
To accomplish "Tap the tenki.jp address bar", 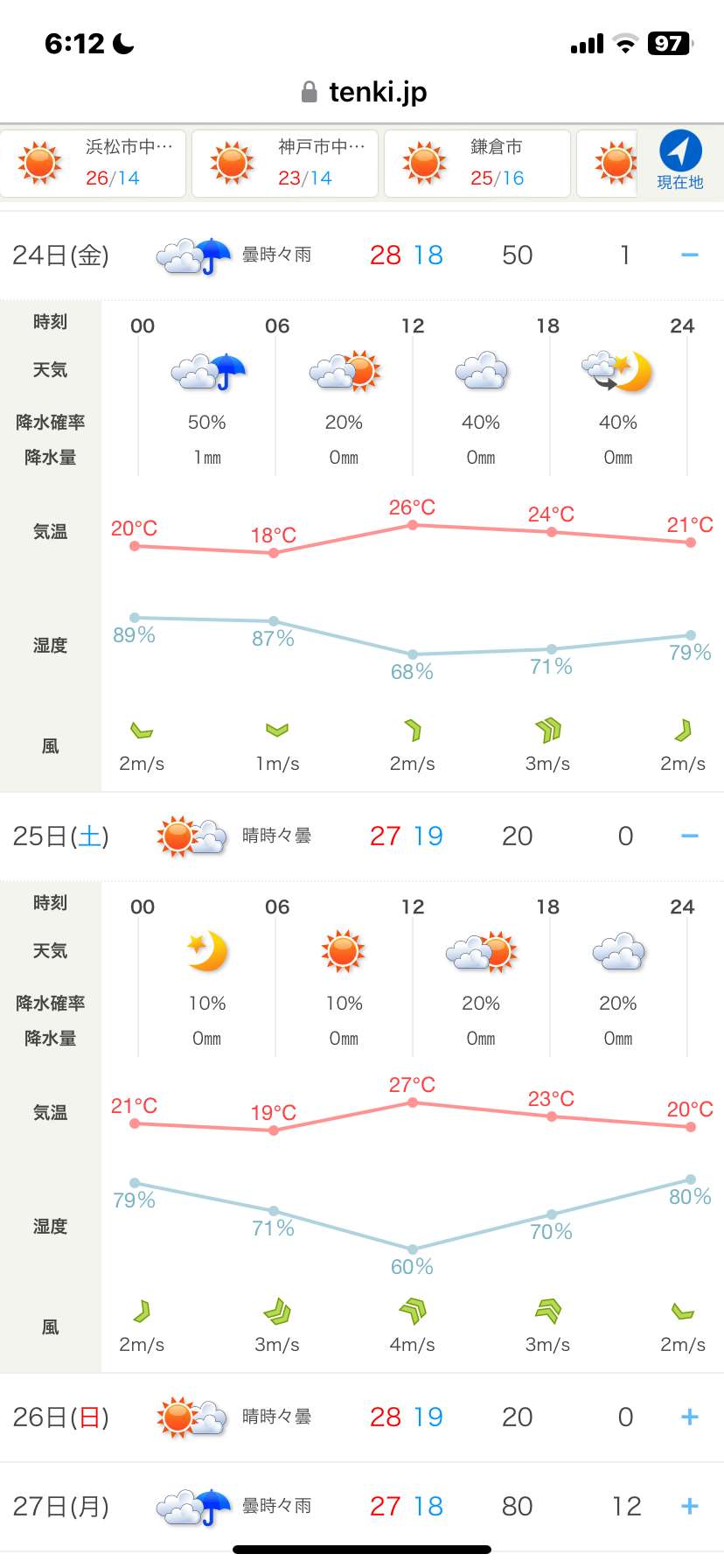I will [362, 92].
